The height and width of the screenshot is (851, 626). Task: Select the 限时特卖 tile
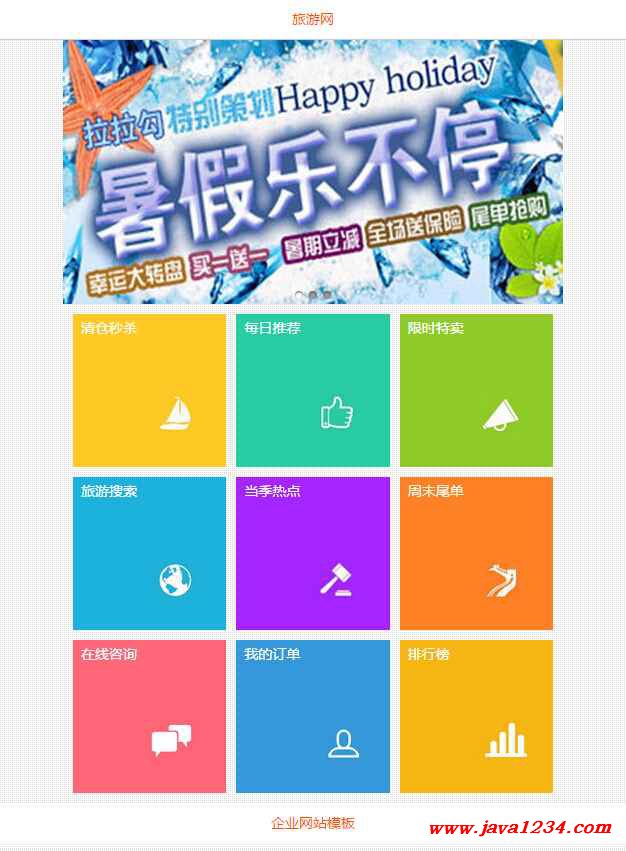[x=476, y=390]
